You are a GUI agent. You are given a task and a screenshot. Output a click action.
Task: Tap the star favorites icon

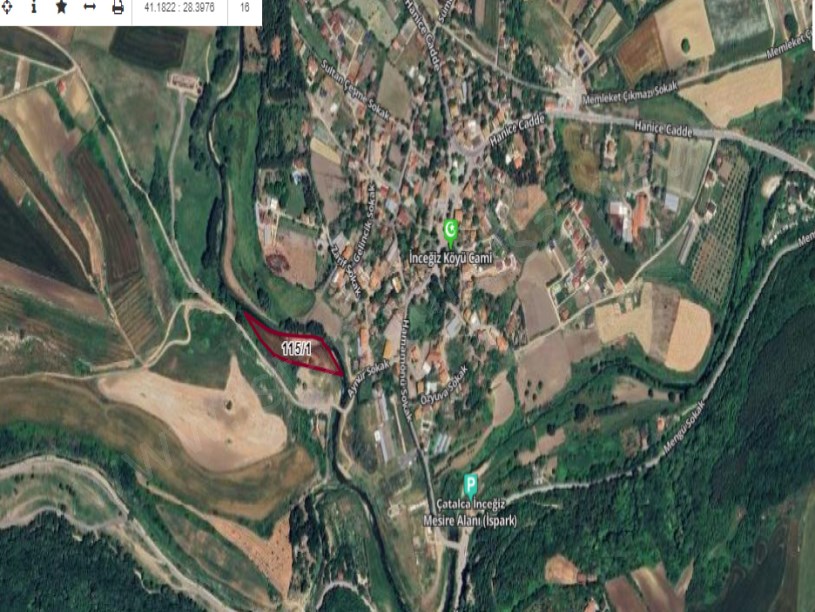click(62, 7)
